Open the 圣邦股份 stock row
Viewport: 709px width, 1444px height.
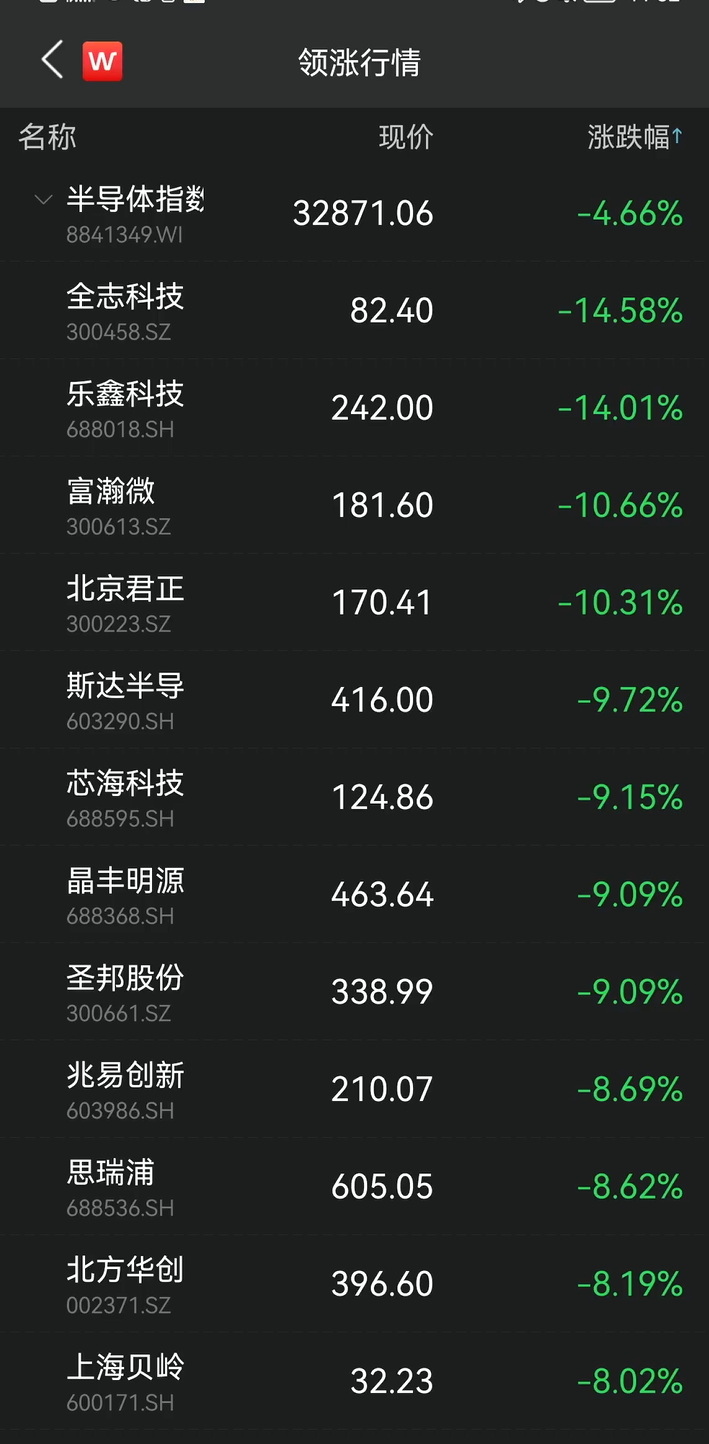(x=354, y=991)
